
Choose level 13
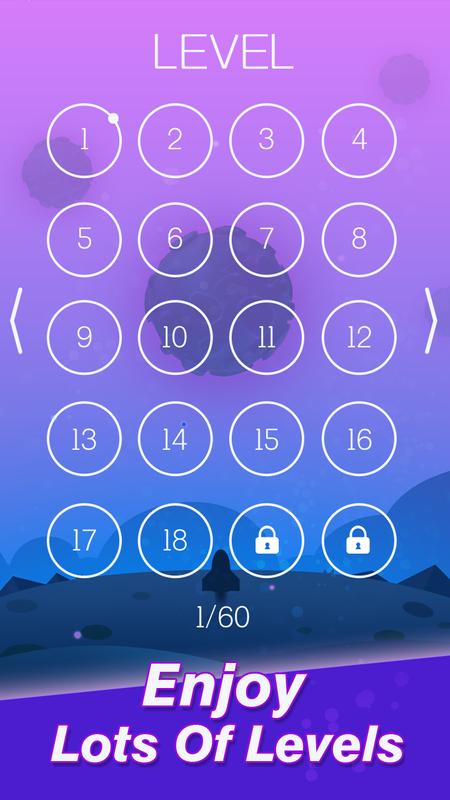tap(84, 439)
